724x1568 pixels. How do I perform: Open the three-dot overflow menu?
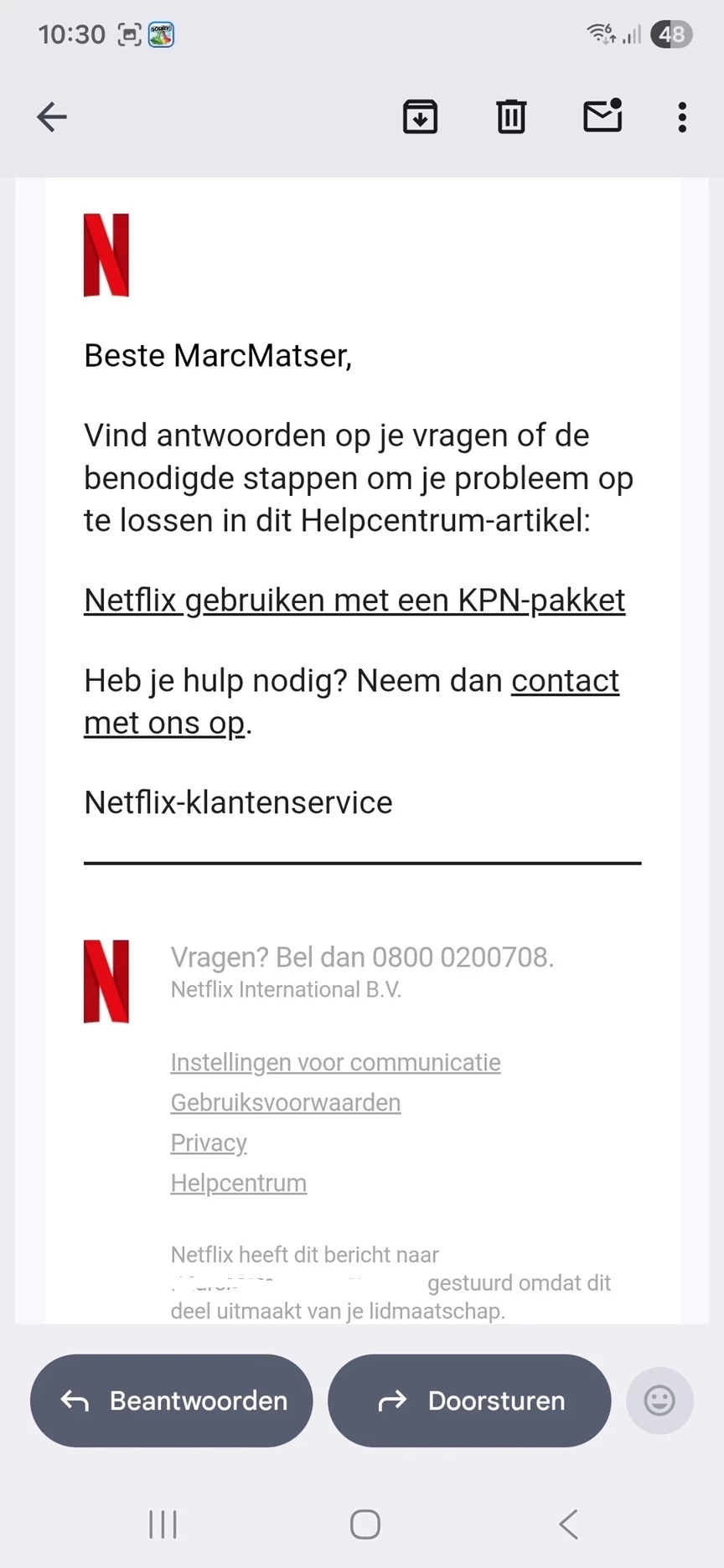(x=682, y=117)
